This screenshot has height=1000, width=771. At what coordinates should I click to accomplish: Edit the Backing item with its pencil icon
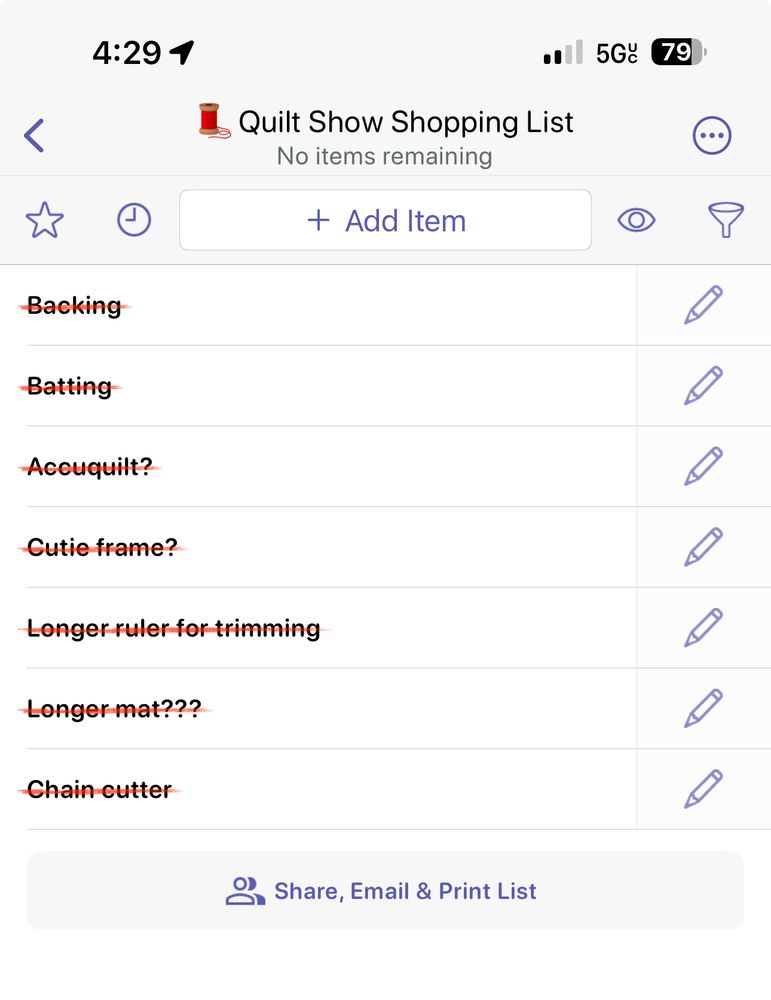point(704,305)
